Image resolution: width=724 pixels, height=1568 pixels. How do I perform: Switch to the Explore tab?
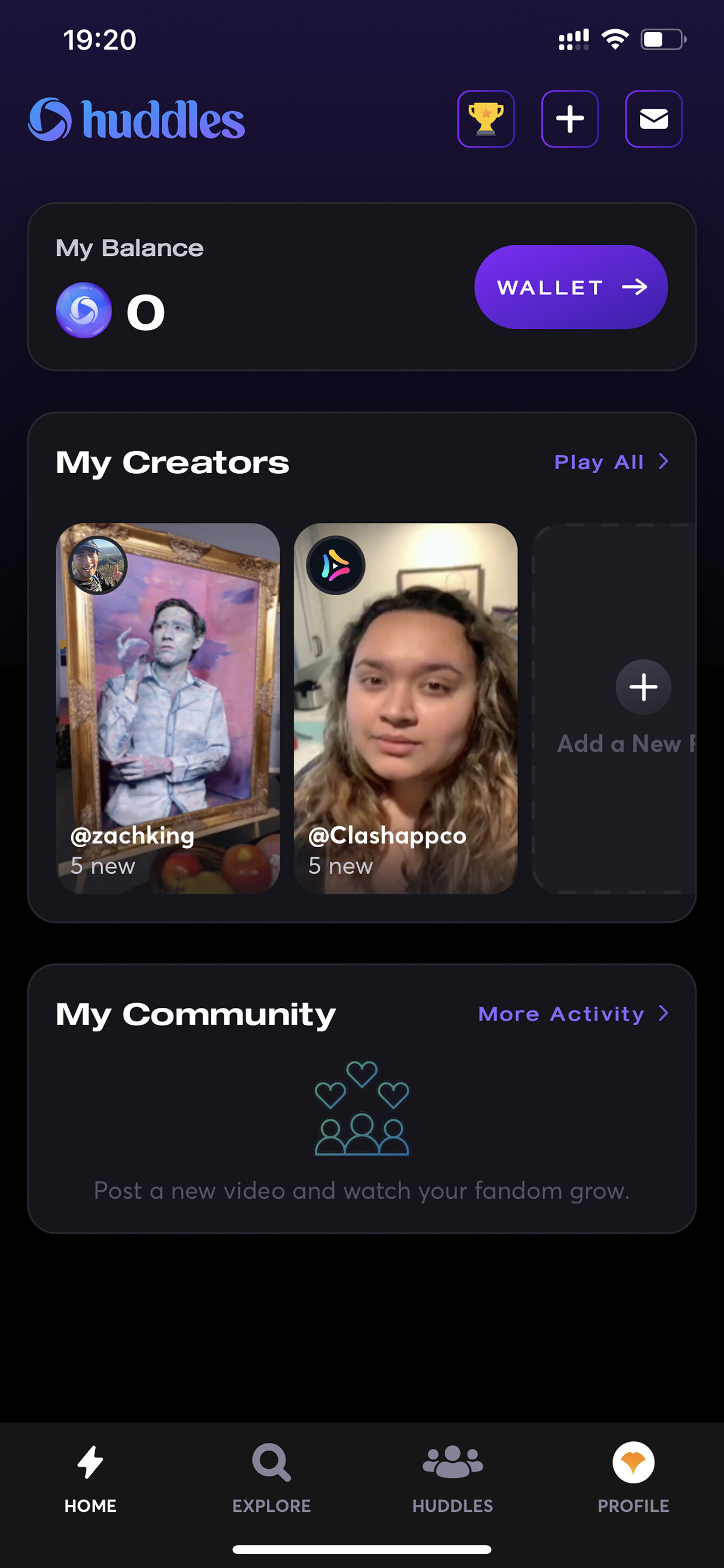pos(271,1479)
